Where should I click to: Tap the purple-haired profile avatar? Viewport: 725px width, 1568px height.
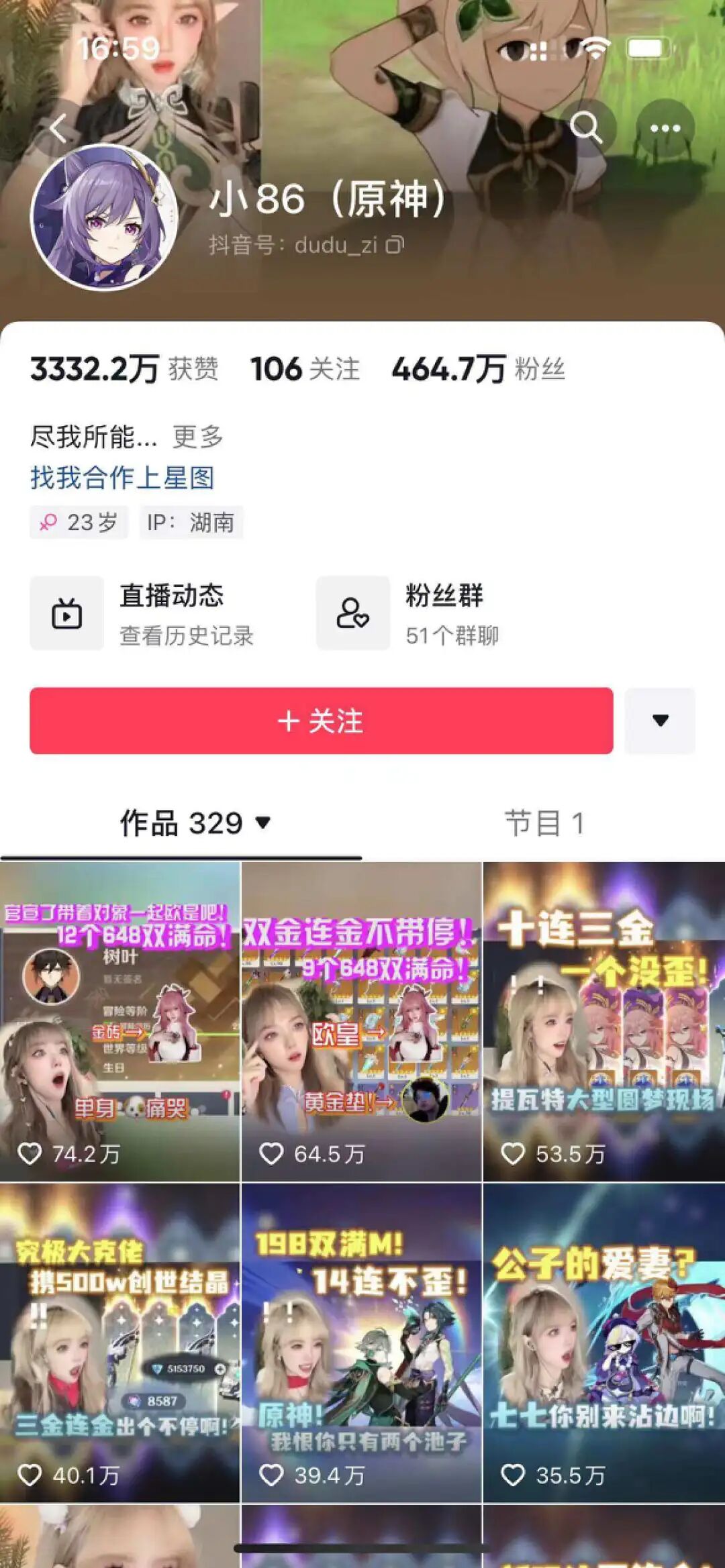[104, 218]
